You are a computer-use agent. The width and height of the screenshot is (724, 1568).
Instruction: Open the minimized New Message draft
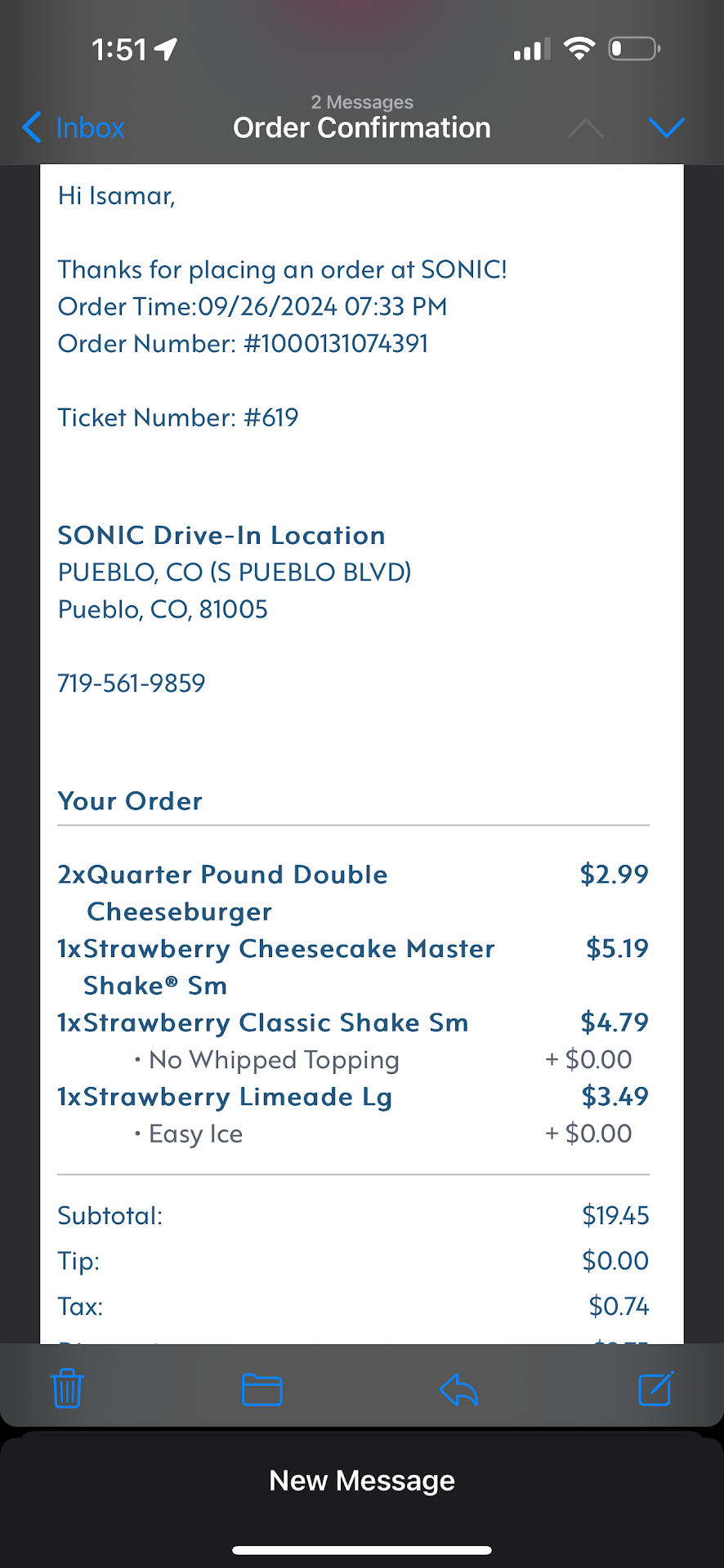point(362,1481)
